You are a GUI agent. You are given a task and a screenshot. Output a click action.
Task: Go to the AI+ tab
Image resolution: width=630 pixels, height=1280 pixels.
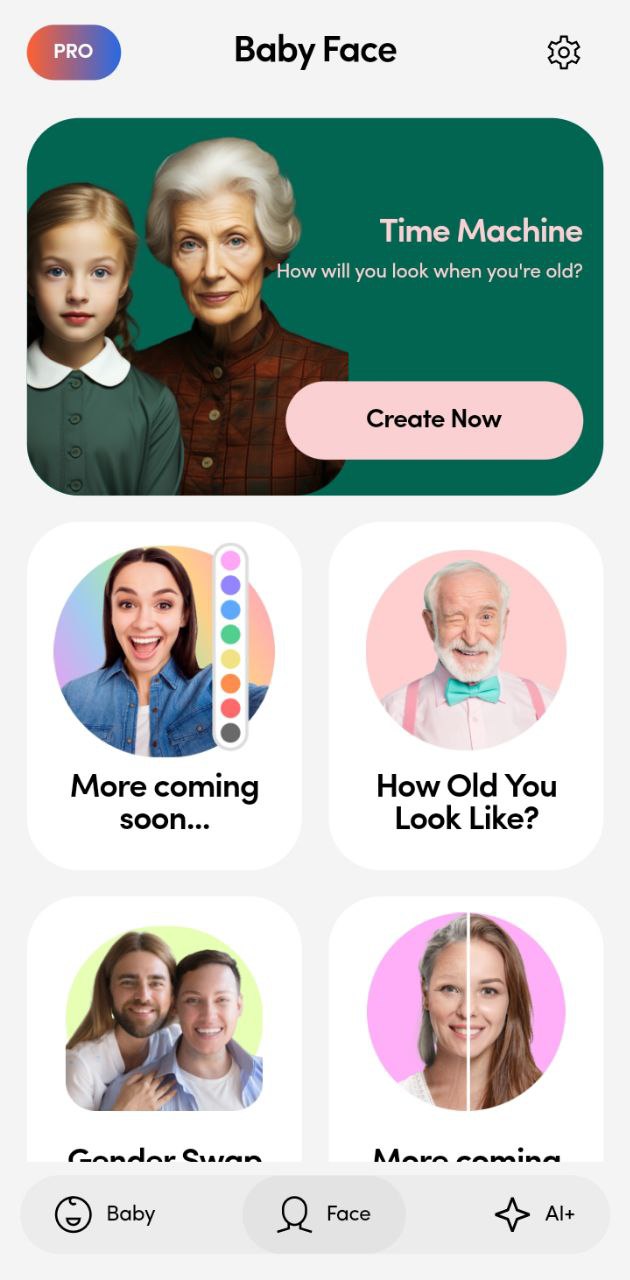(x=535, y=1214)
